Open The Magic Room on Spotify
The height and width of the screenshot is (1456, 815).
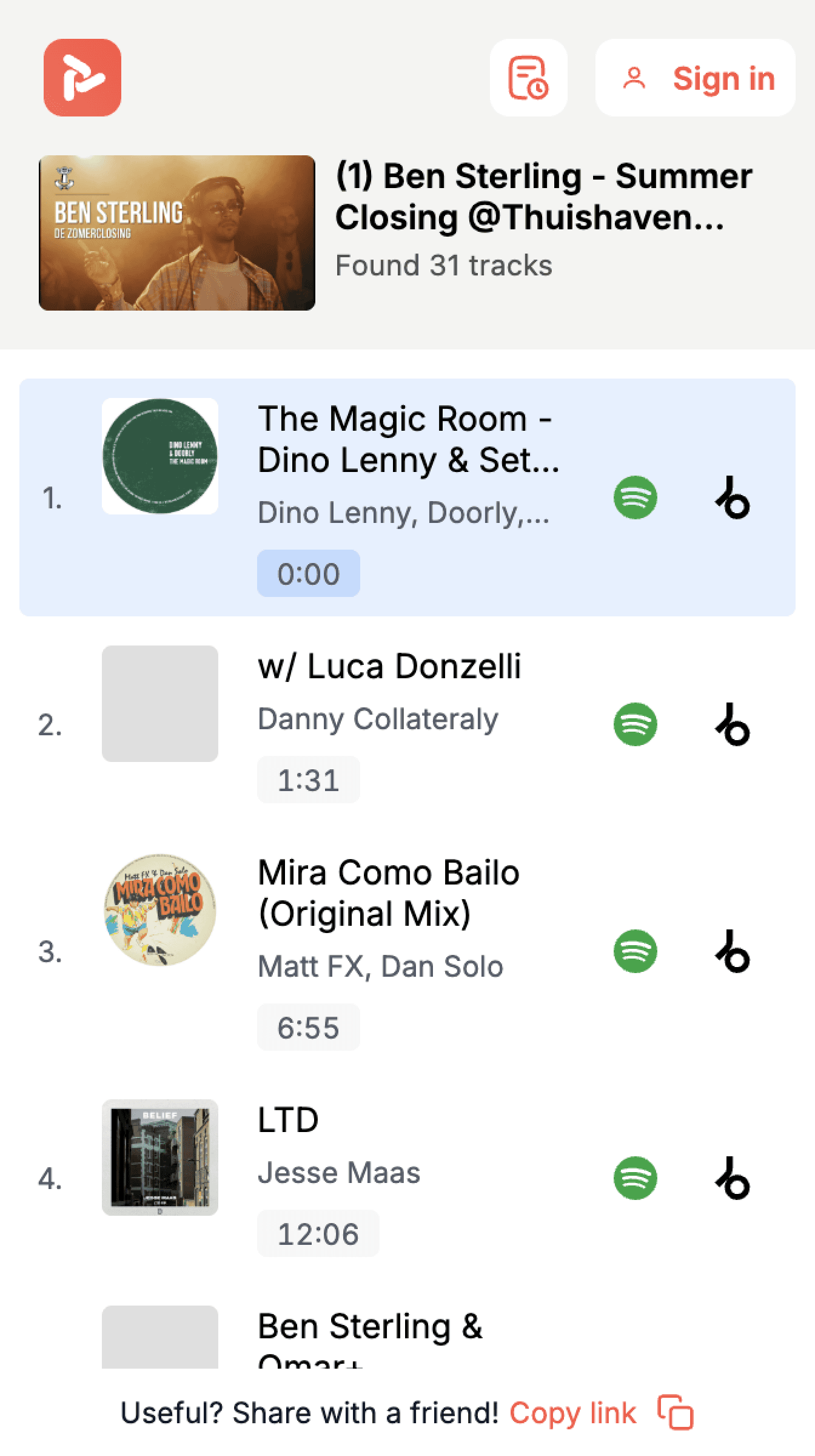tap(635, 498)
